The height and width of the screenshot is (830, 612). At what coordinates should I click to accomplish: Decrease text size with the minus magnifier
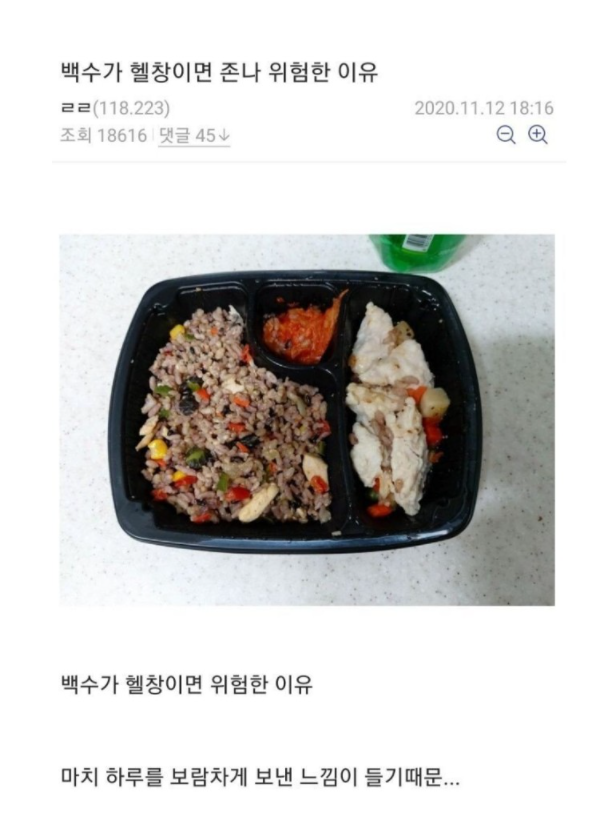(x=507, y=136)
